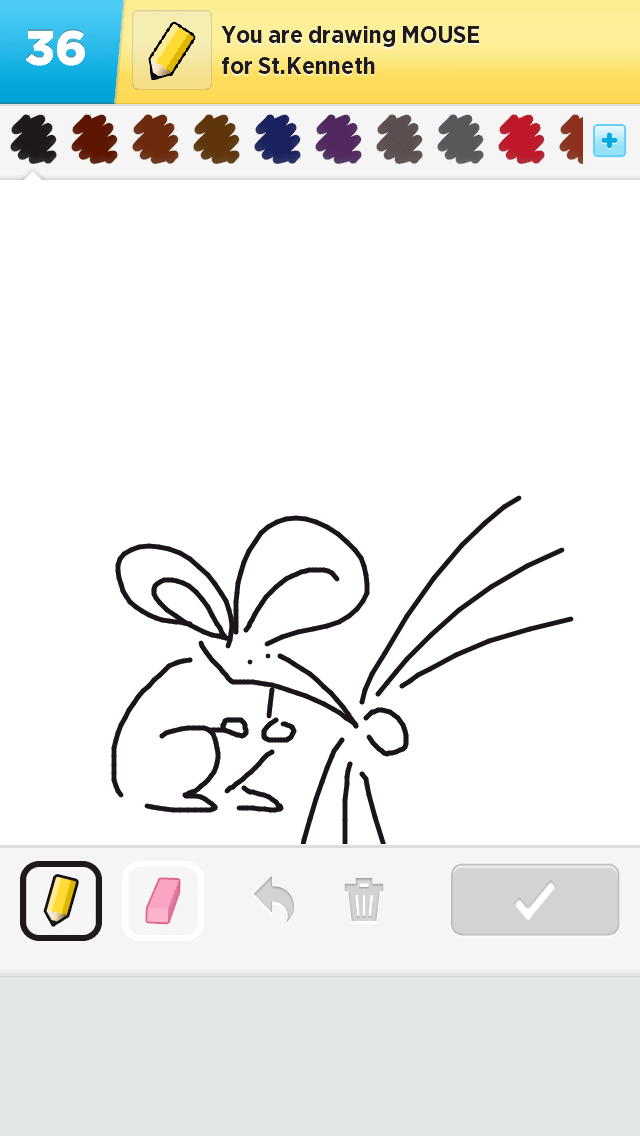Select the brownish gray color swatch
The image size is (640, 1136).
click(399, 139)
